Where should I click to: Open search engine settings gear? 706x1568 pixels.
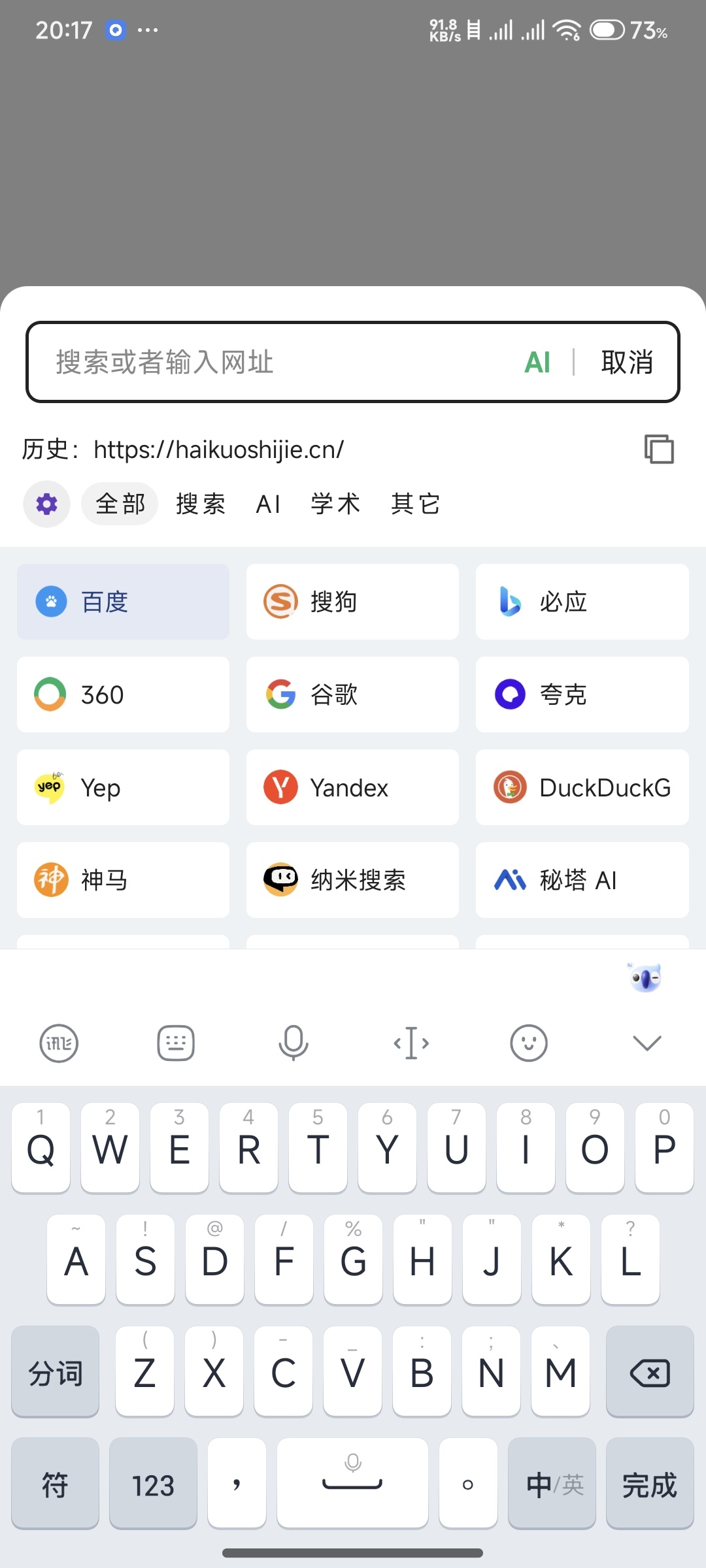click(46, 504)
